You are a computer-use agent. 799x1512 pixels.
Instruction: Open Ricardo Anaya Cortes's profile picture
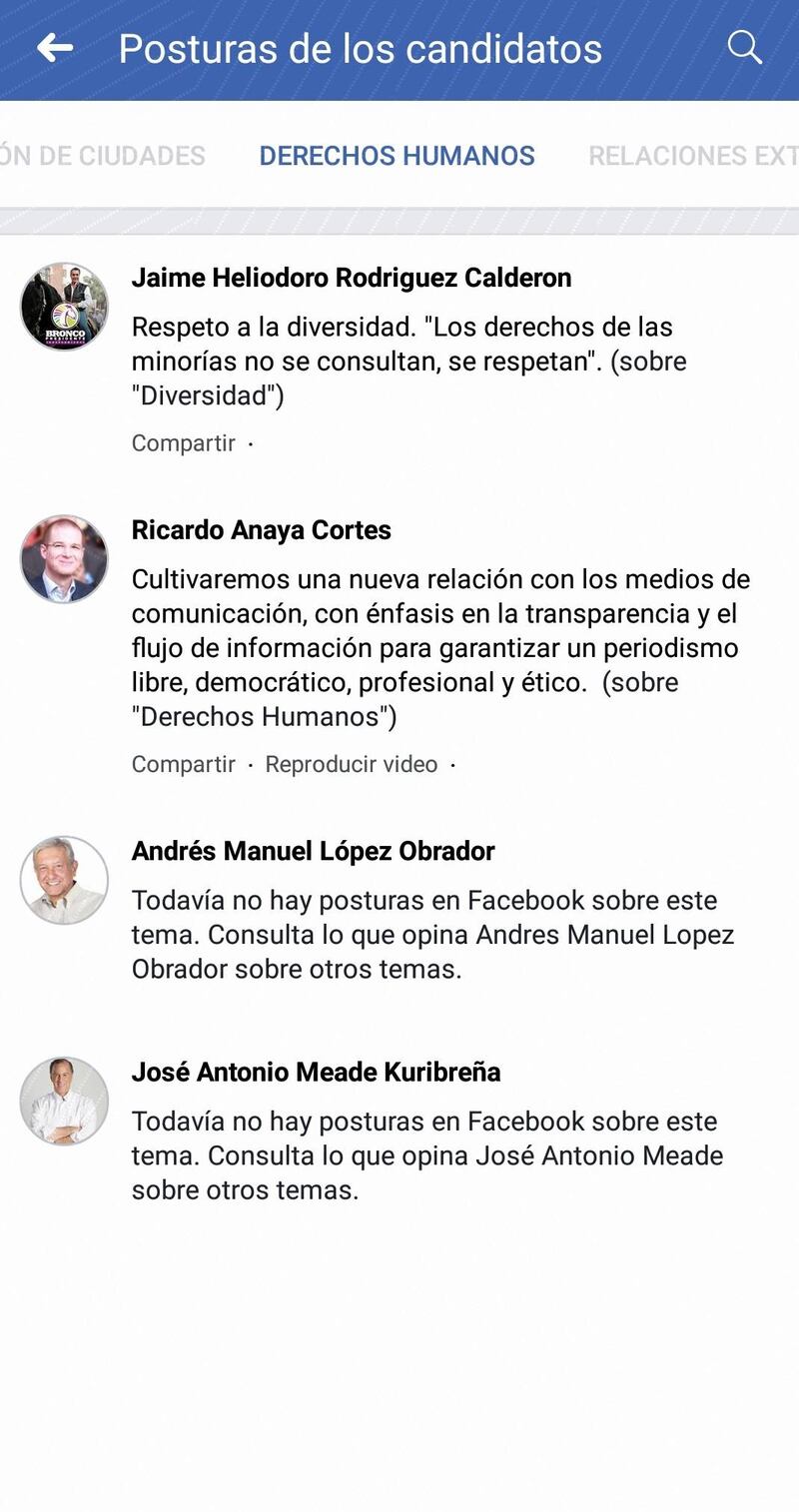tap(64, 559)
